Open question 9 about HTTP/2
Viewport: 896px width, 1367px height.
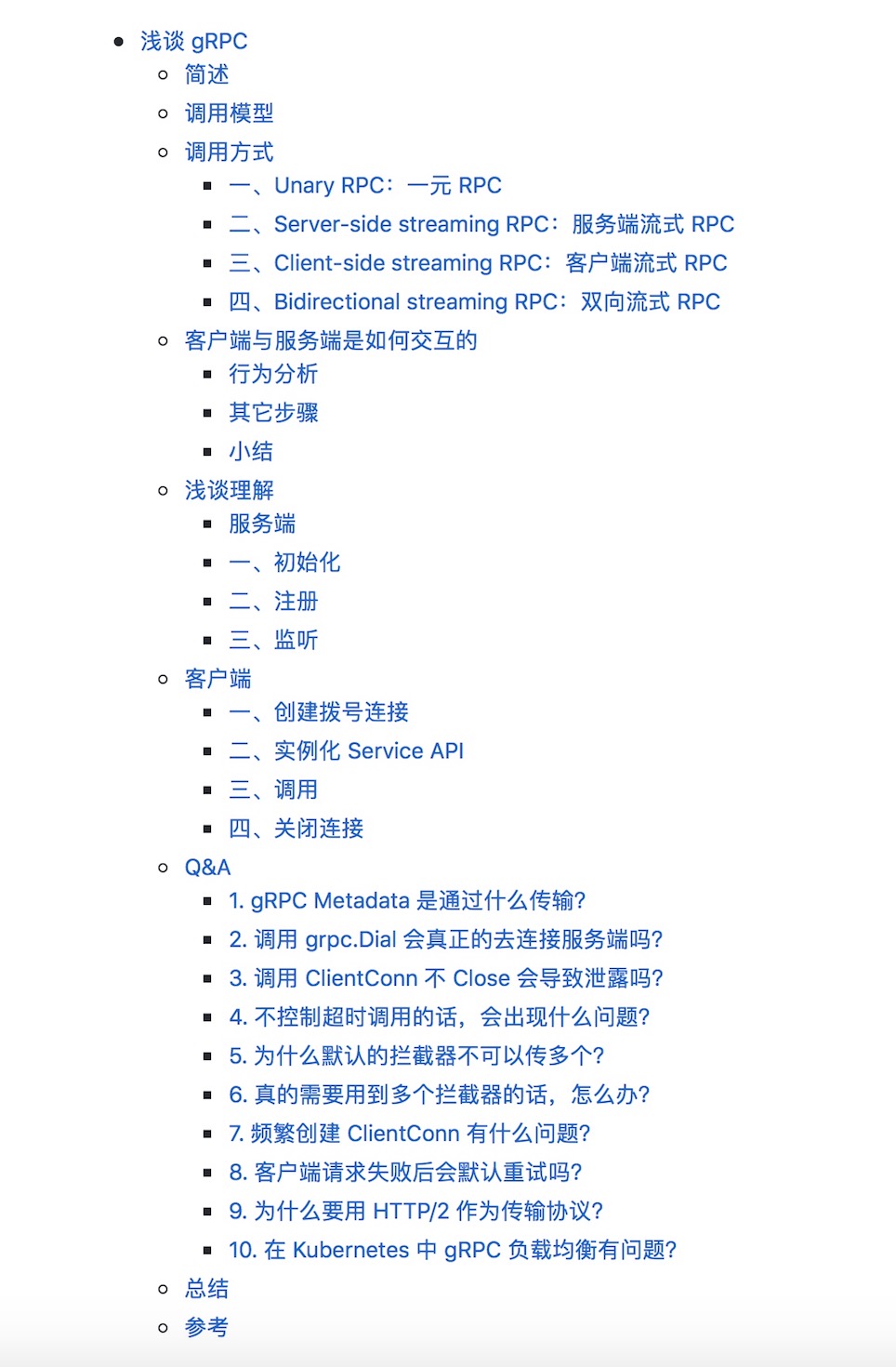(415, 1211)
